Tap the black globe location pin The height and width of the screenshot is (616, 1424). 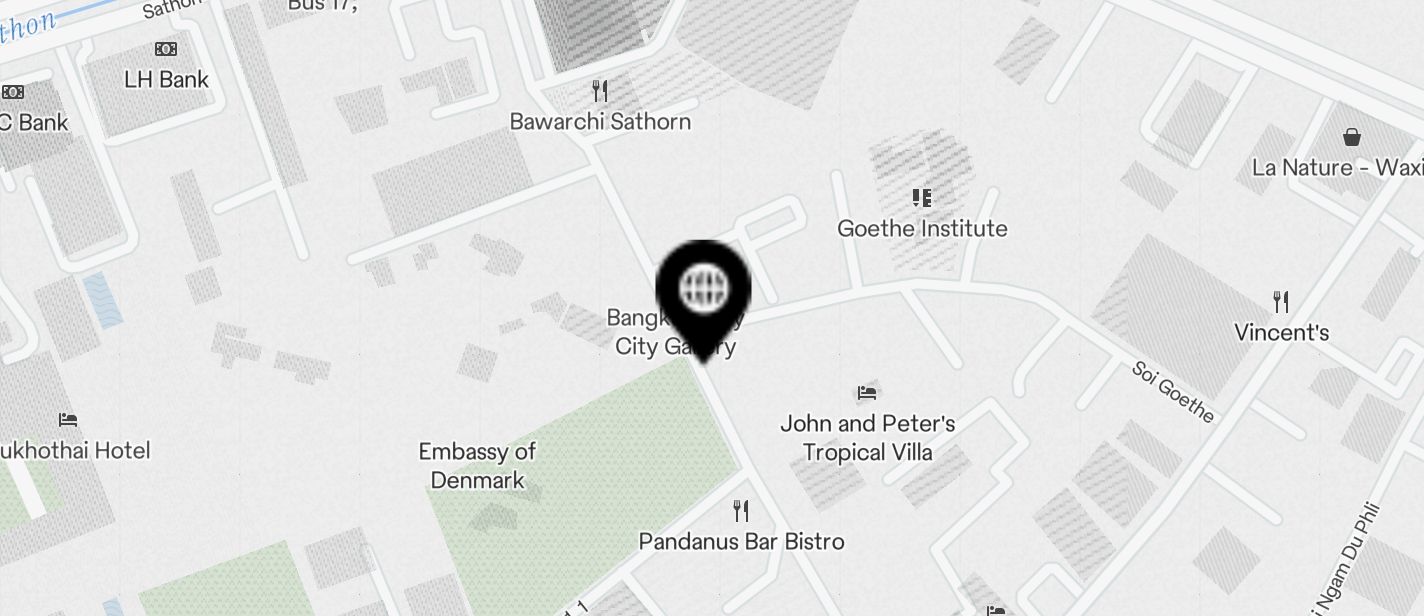click(x=703, y=291)
